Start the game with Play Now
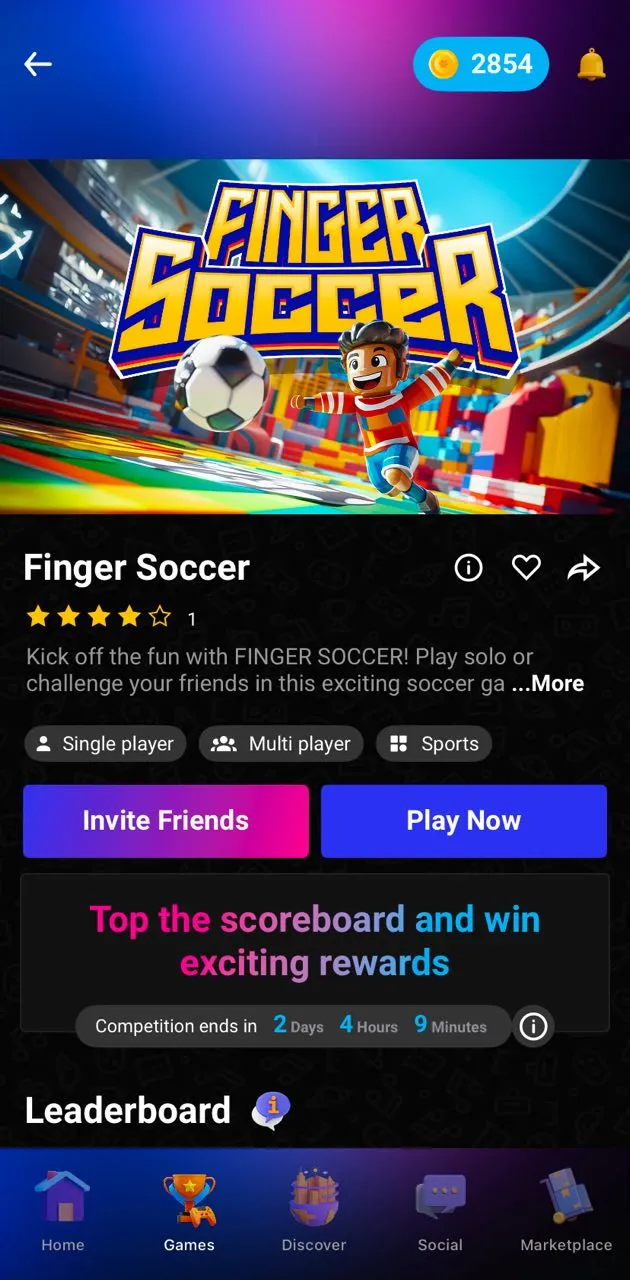Image resolution: width=630 pixels, height=1280 pixels. coord(464,821)
